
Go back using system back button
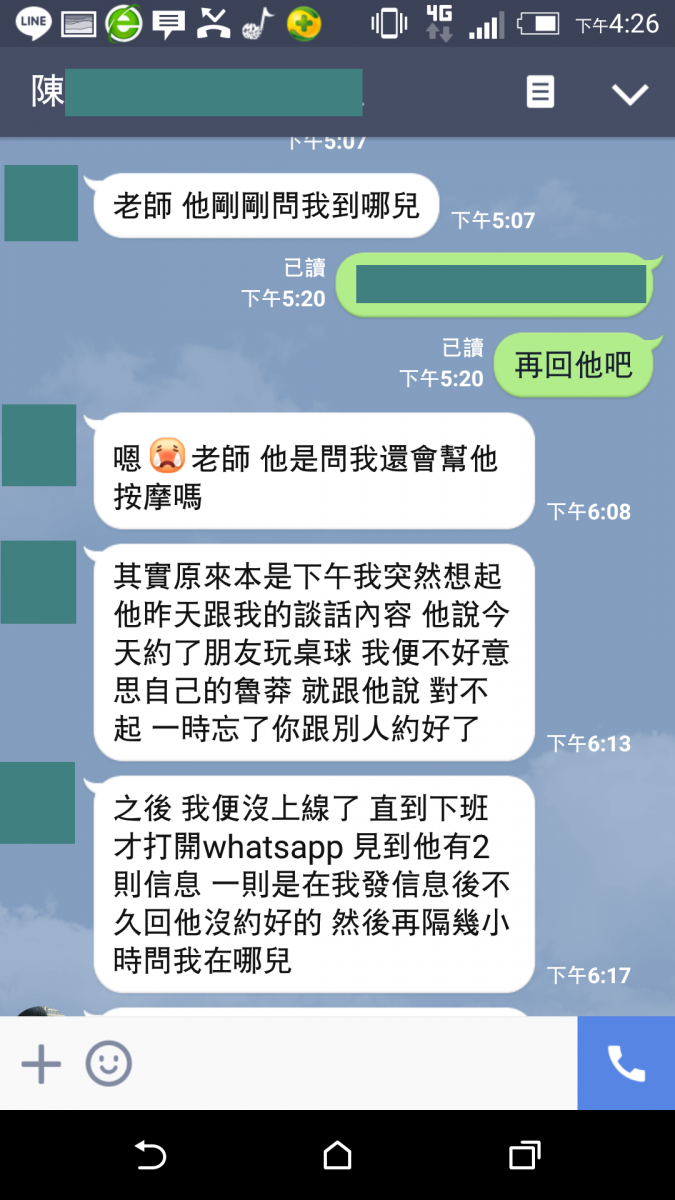coord(150,1156)
